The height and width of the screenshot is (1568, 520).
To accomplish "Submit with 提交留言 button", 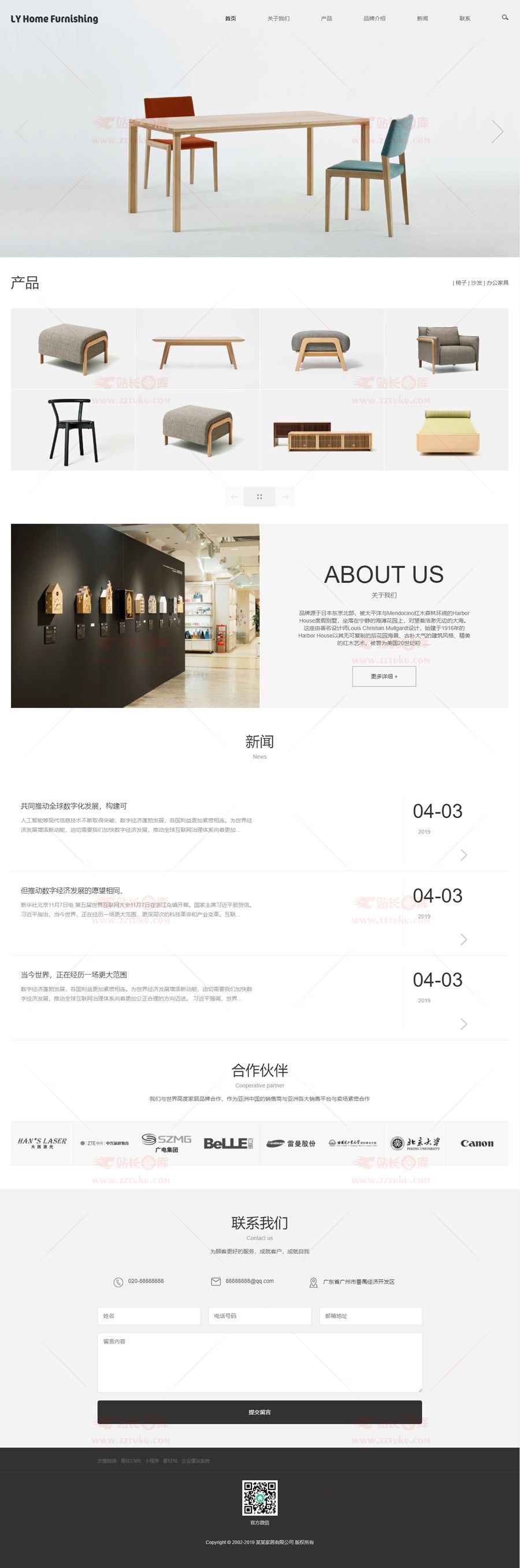I will [x=259, y=1411].
